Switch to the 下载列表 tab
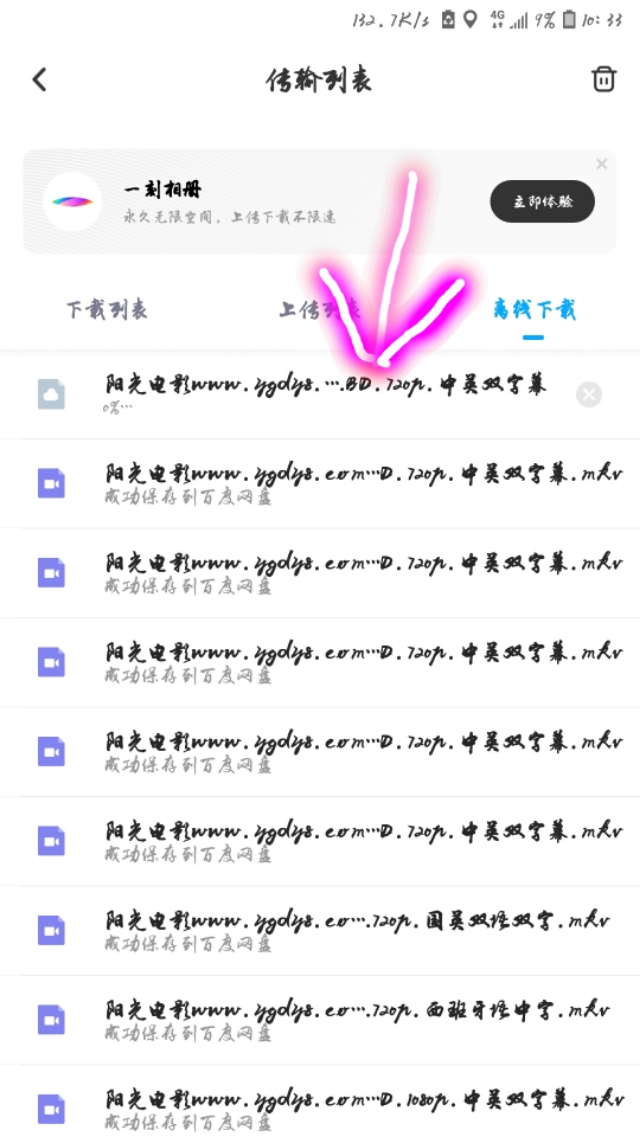This screenshot has height=1137, width=640. [x=107, y=309]
